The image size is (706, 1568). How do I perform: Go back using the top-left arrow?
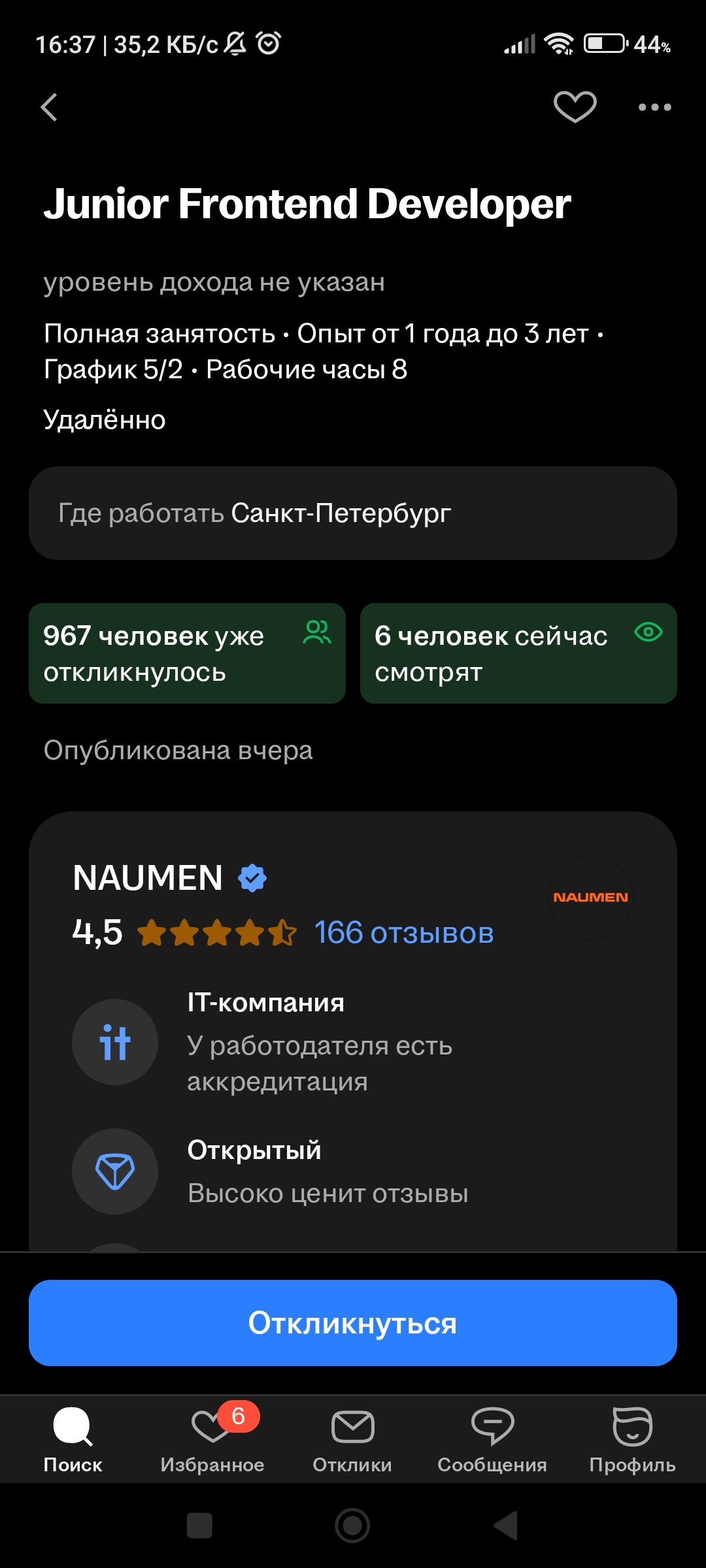[x=50, y=107]
